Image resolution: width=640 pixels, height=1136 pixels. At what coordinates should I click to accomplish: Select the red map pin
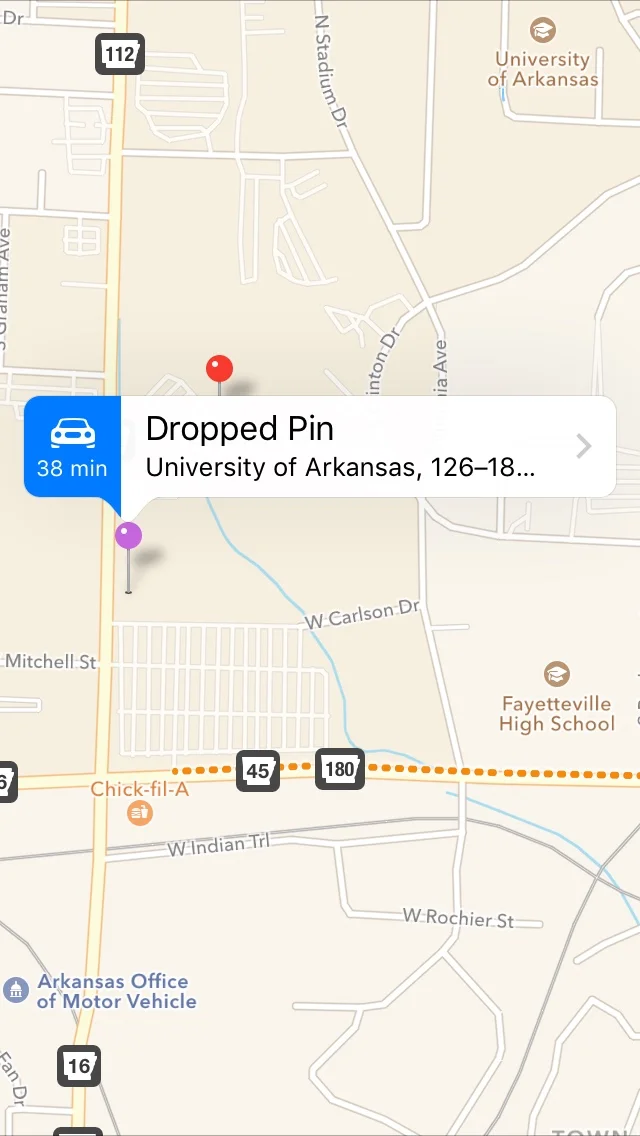point(219,369)
